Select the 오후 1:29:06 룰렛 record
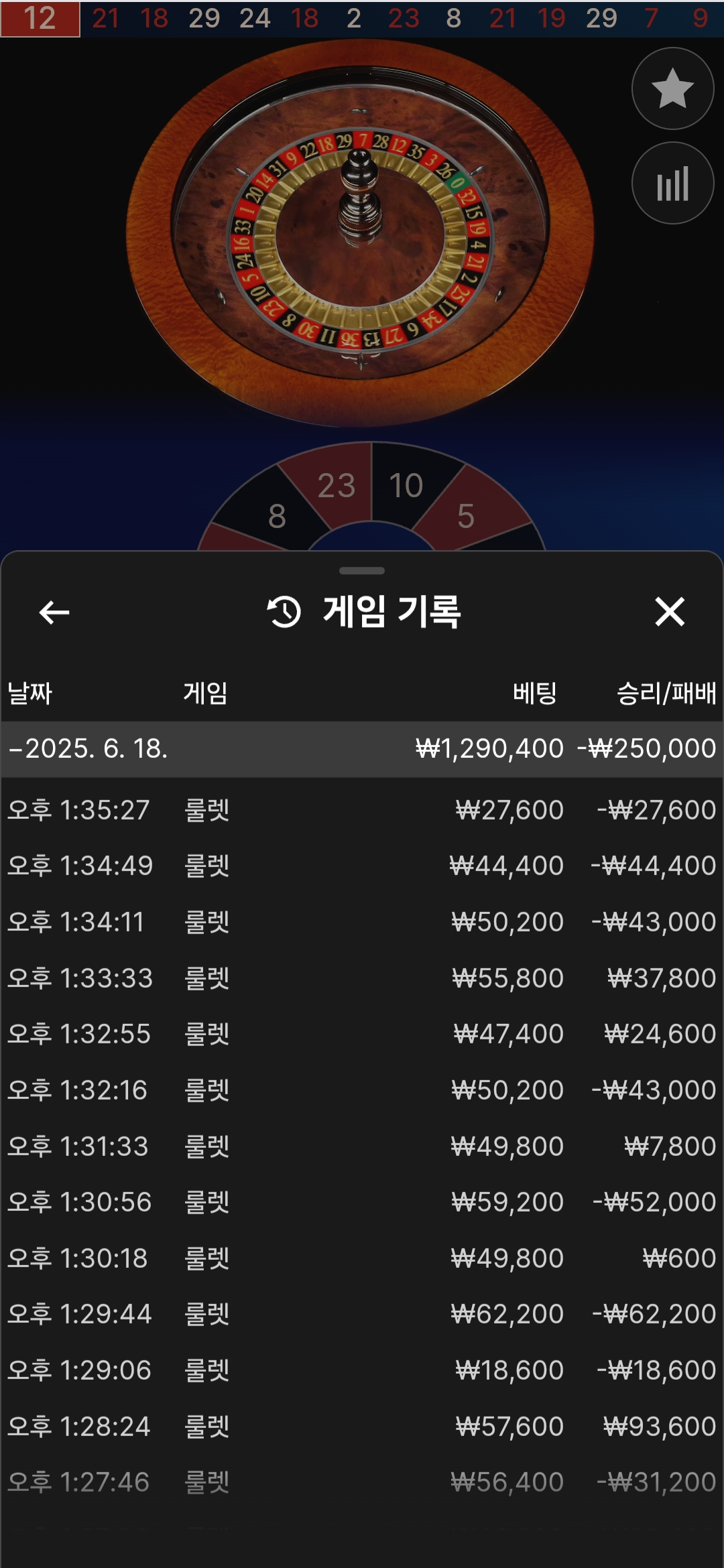Viewport: 724px width, 1568px height. click(x=362, y=1370)
